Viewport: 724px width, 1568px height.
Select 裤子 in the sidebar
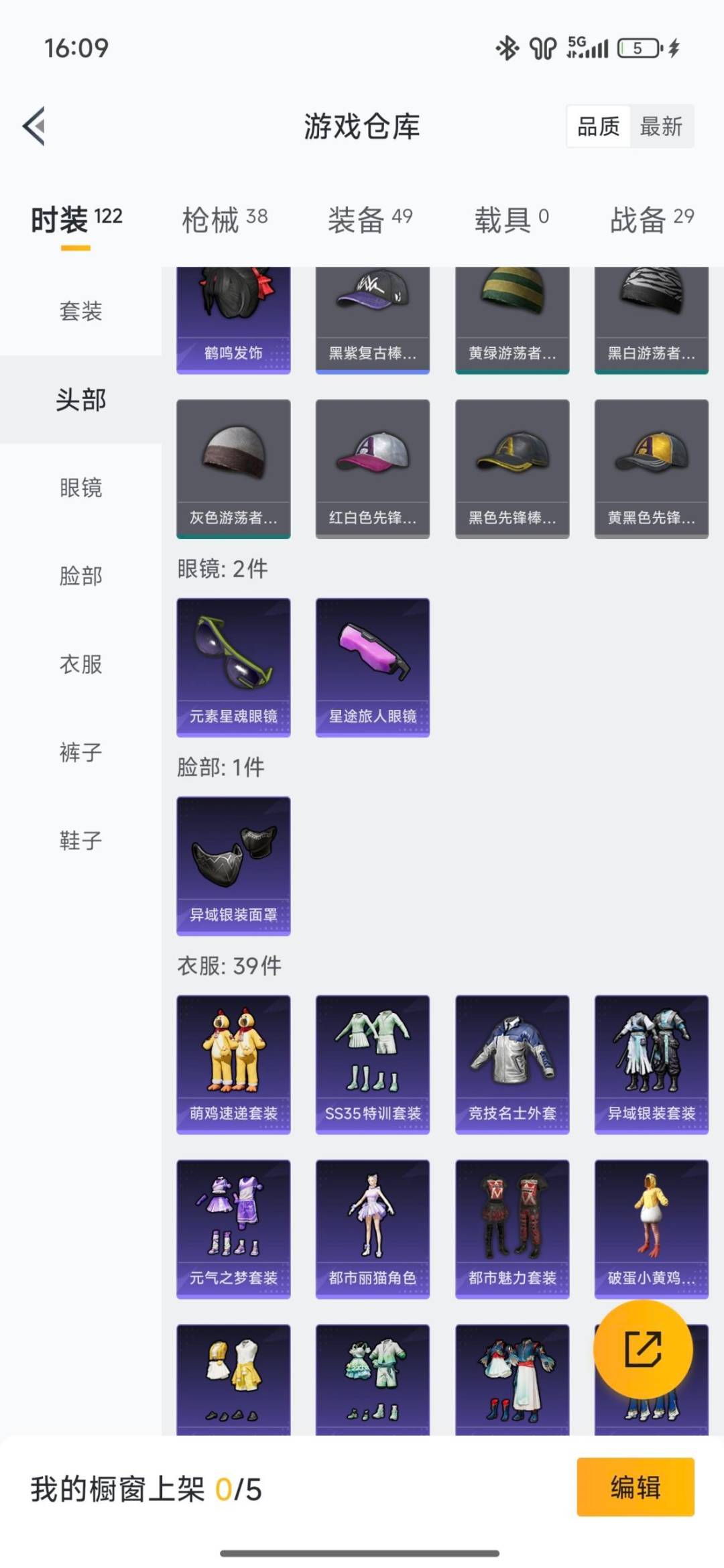(79, 752)
